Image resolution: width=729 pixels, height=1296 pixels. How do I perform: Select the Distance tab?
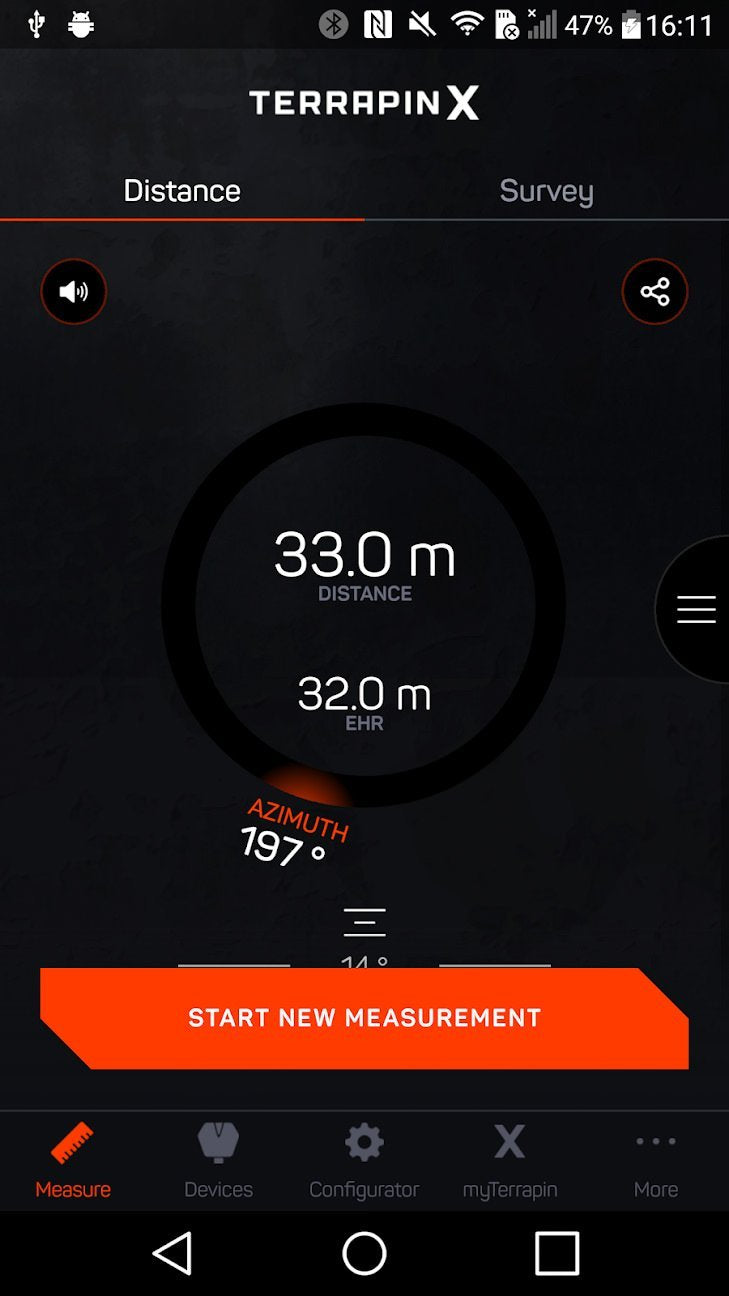tap(182, 191)
